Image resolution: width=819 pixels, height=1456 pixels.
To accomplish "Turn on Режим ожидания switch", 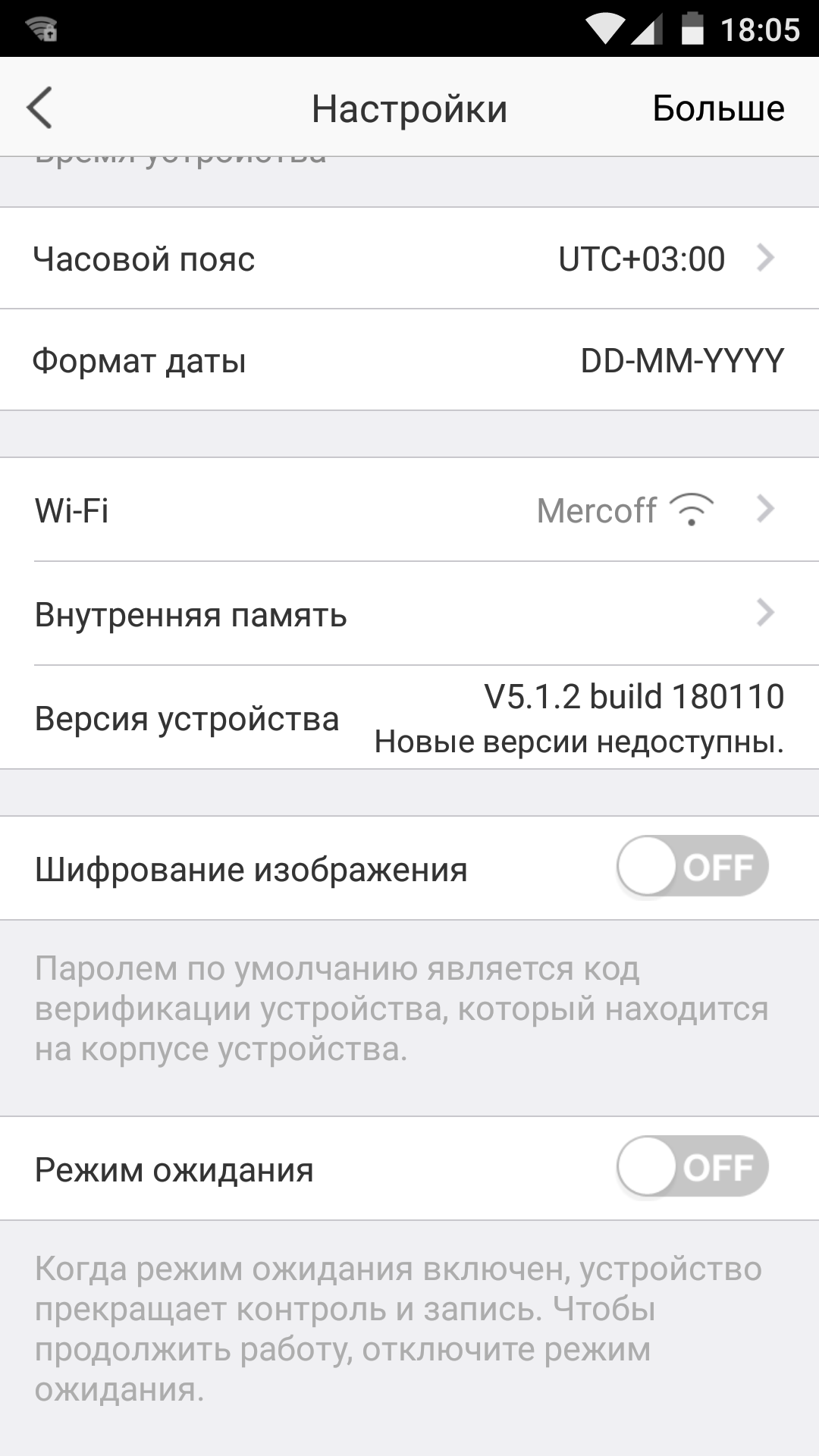I will [692, 1167].
